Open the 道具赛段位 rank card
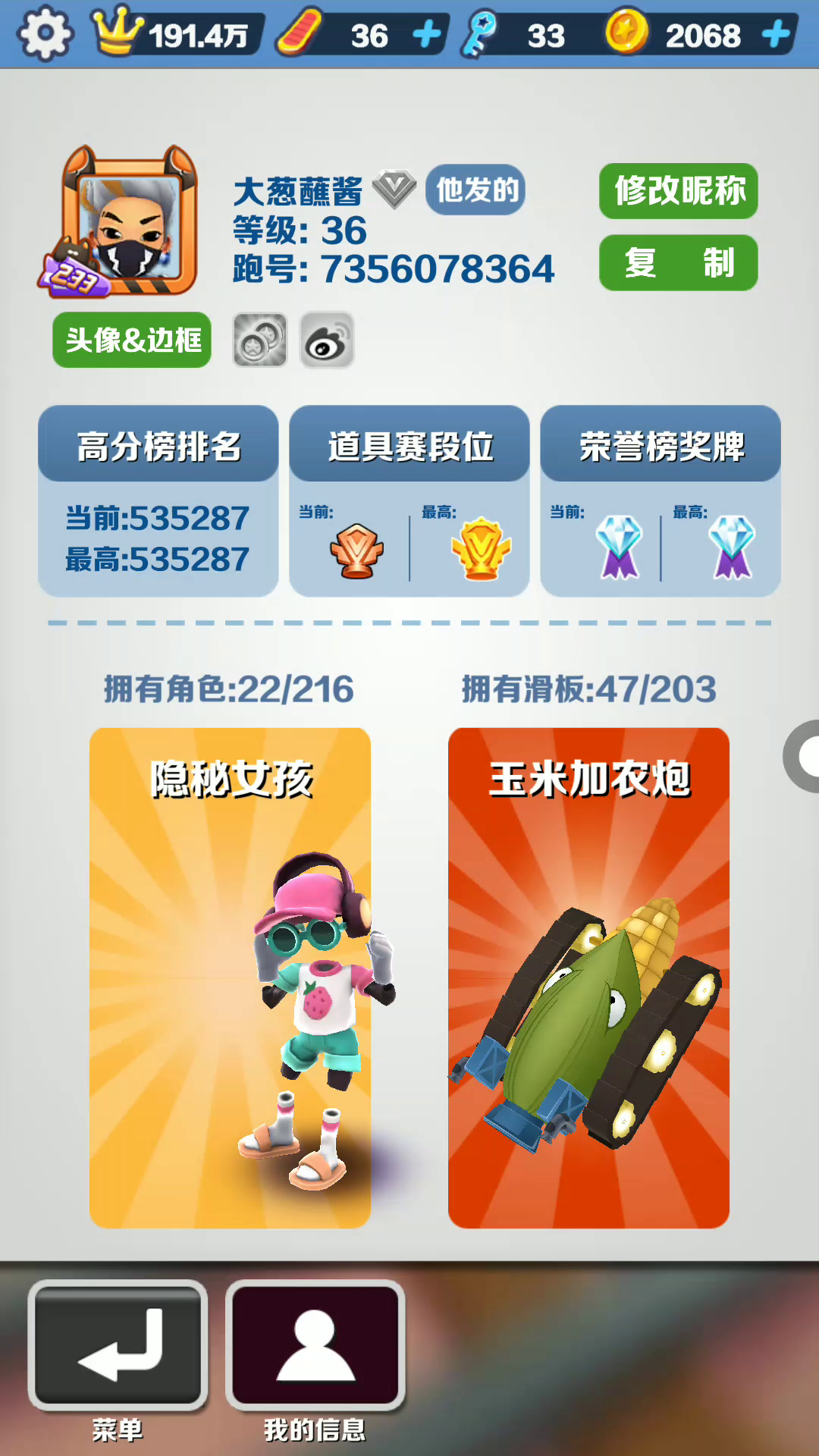 [409, 501]
